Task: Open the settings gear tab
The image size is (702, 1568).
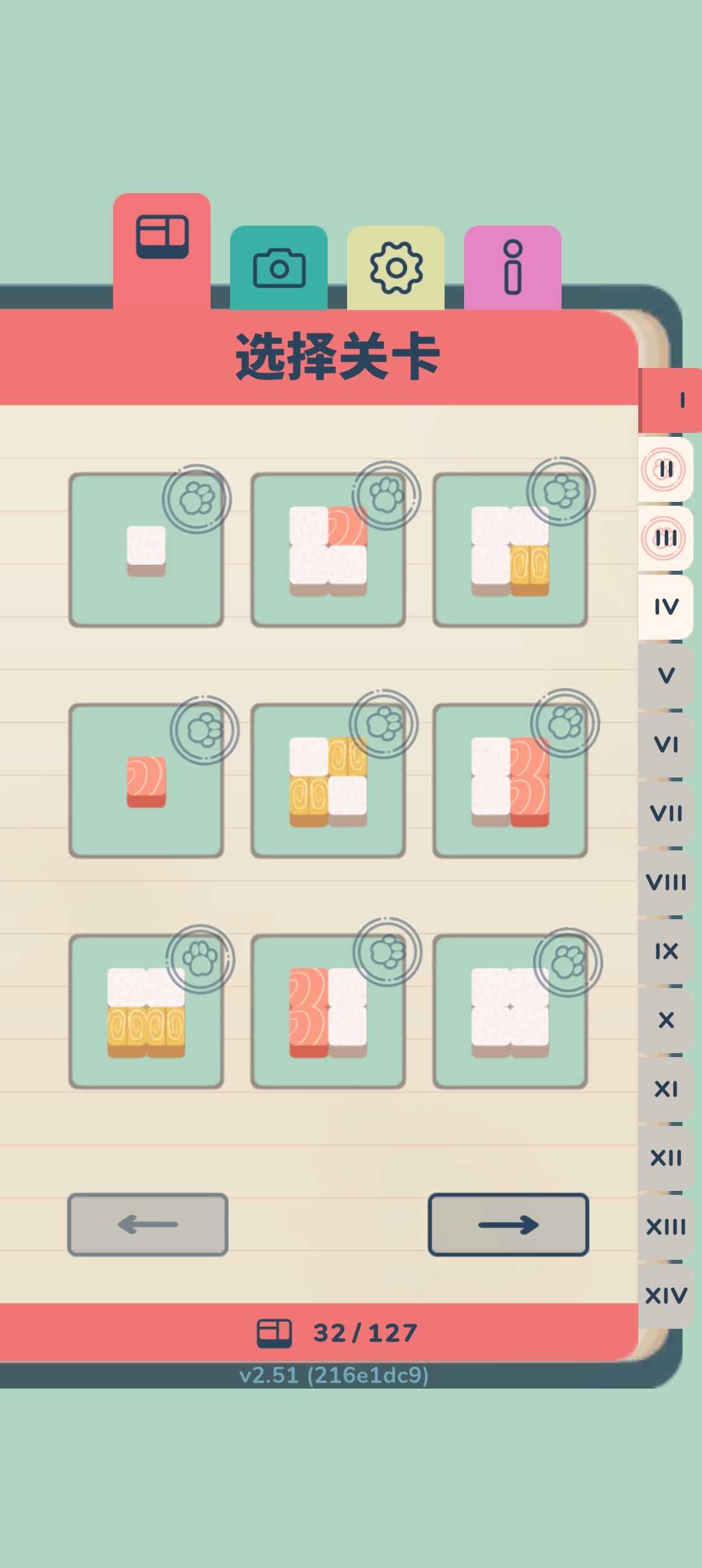Action: click(396, 267)
